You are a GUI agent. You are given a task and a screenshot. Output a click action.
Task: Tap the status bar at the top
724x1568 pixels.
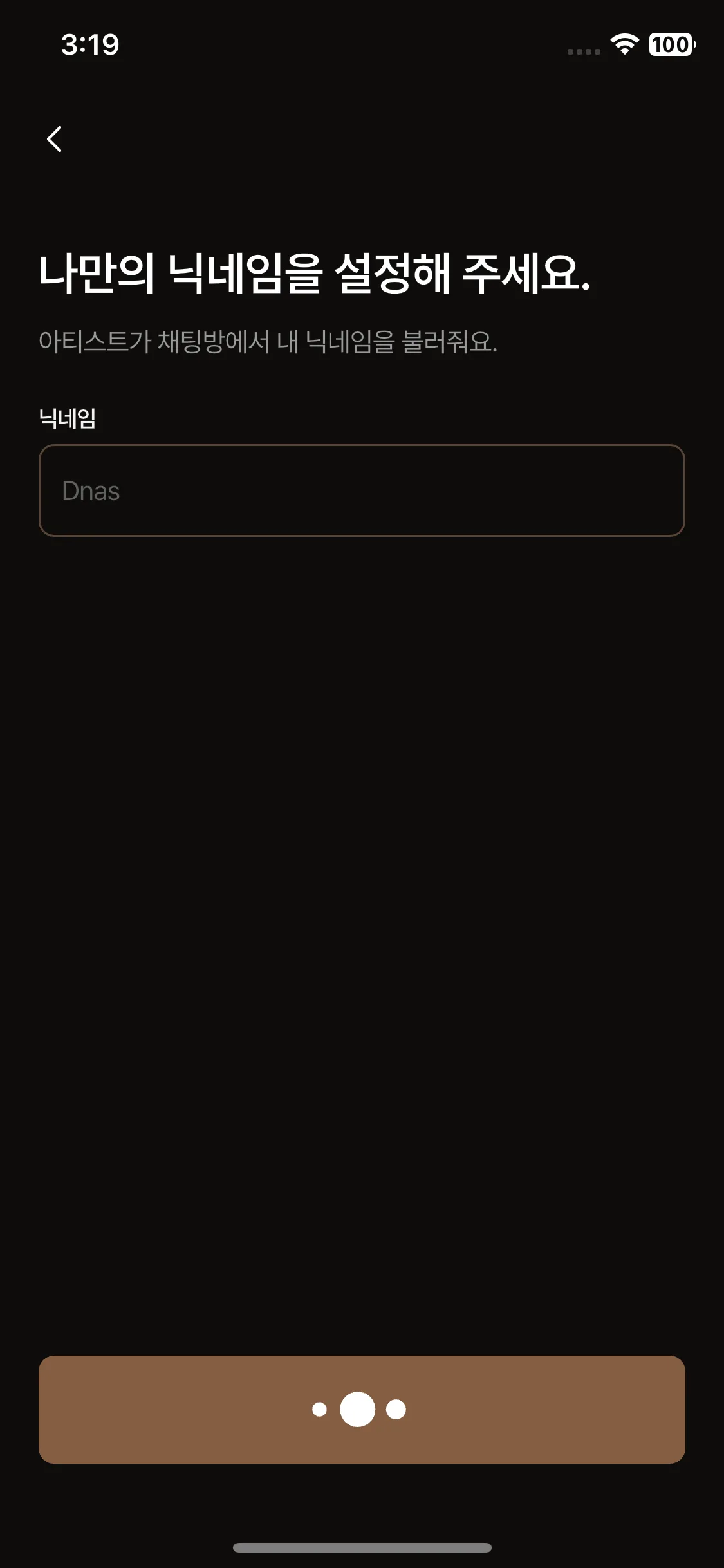pos(362,44)
